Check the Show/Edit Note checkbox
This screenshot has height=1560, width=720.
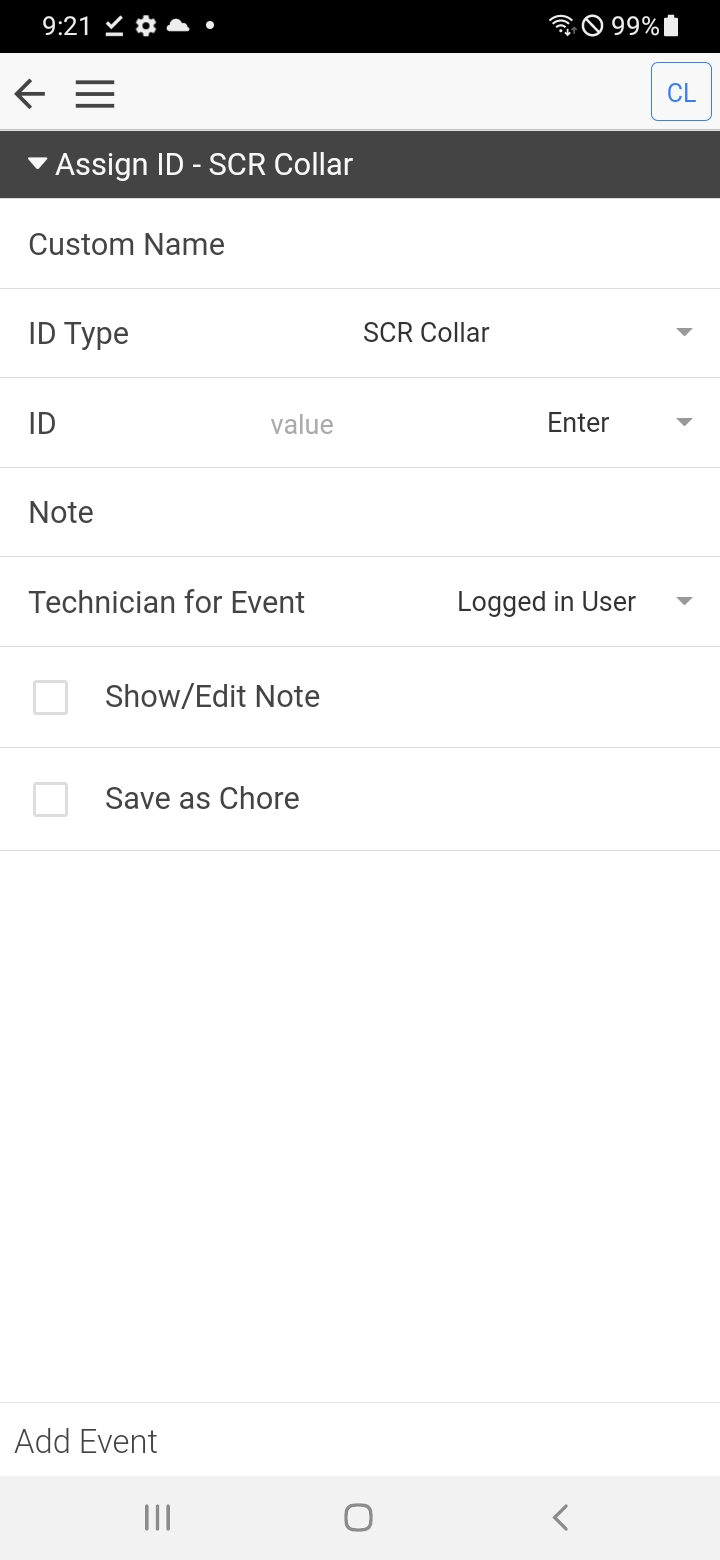coord(50,697)
